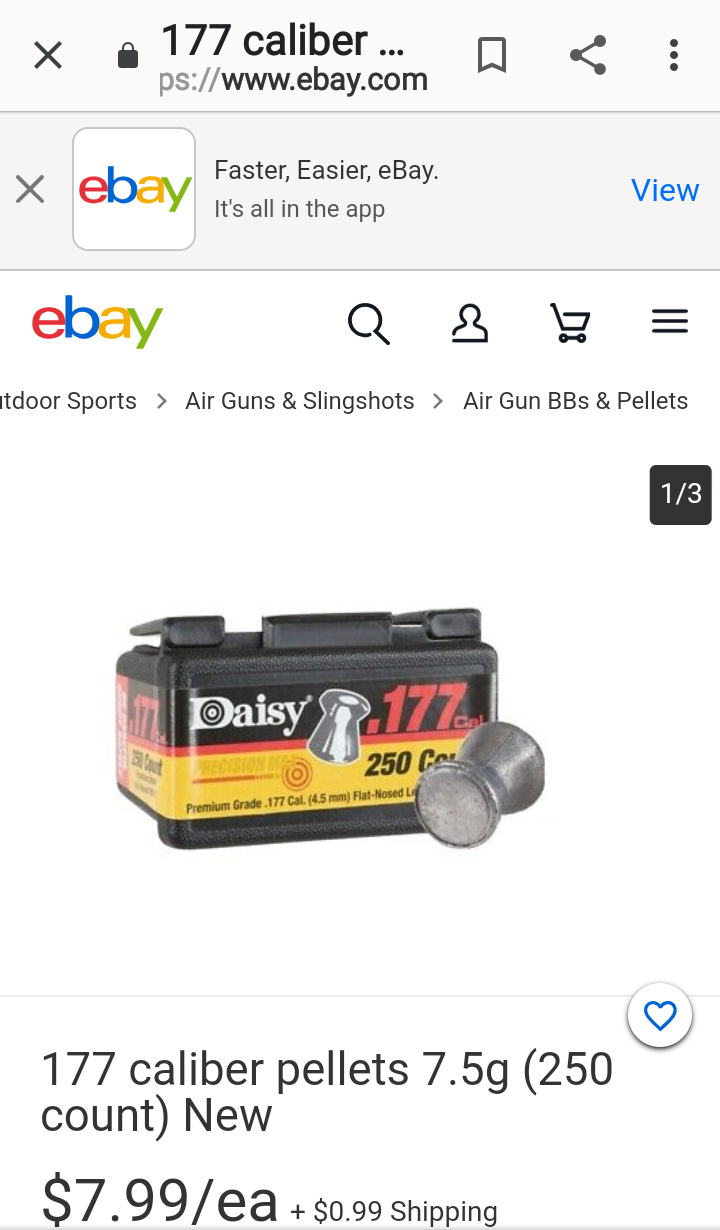Open the account profile icon
720x1230 pixels.
tap(470, 324)
